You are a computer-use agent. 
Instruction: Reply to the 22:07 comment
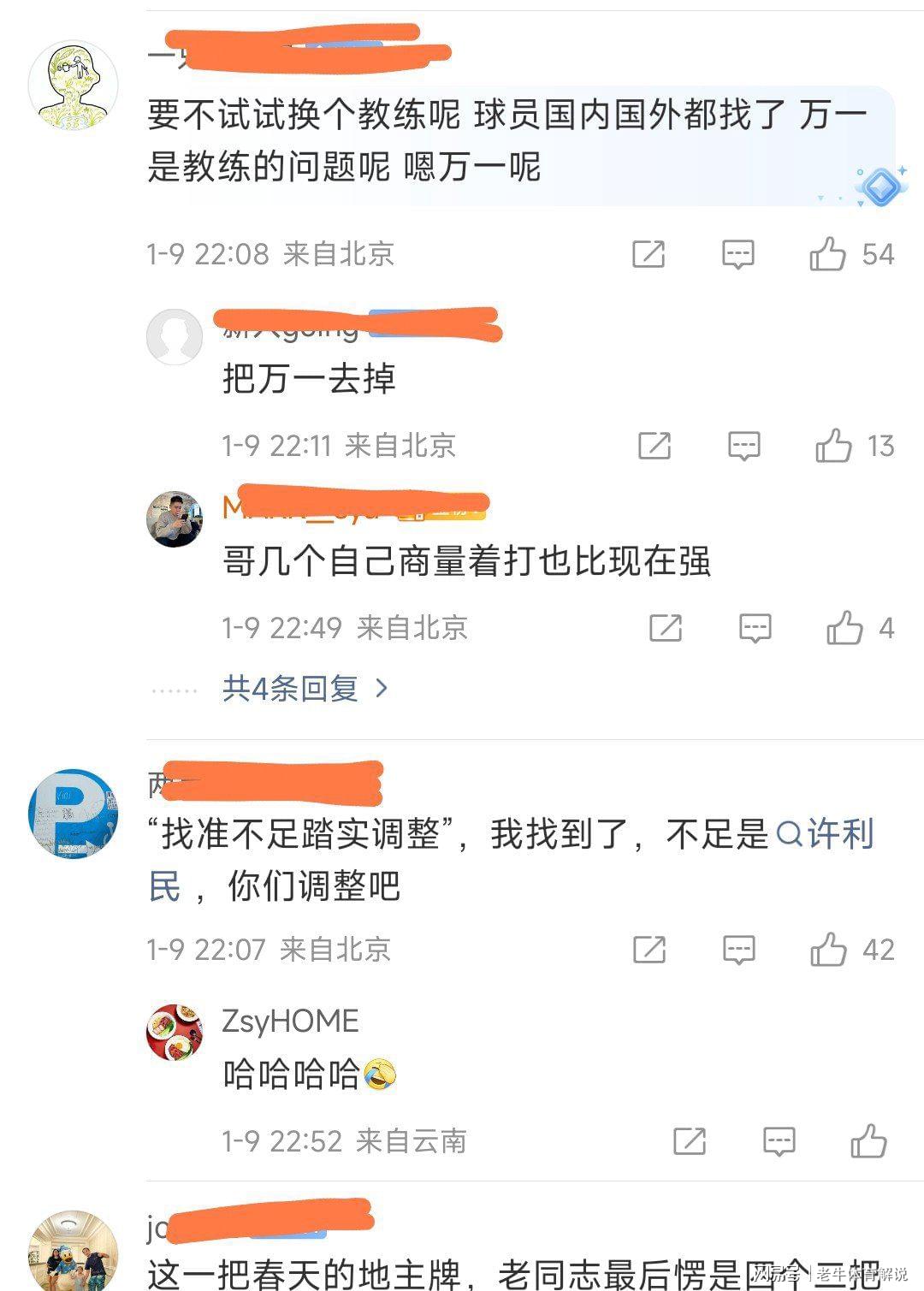click(x=738, y=950)
